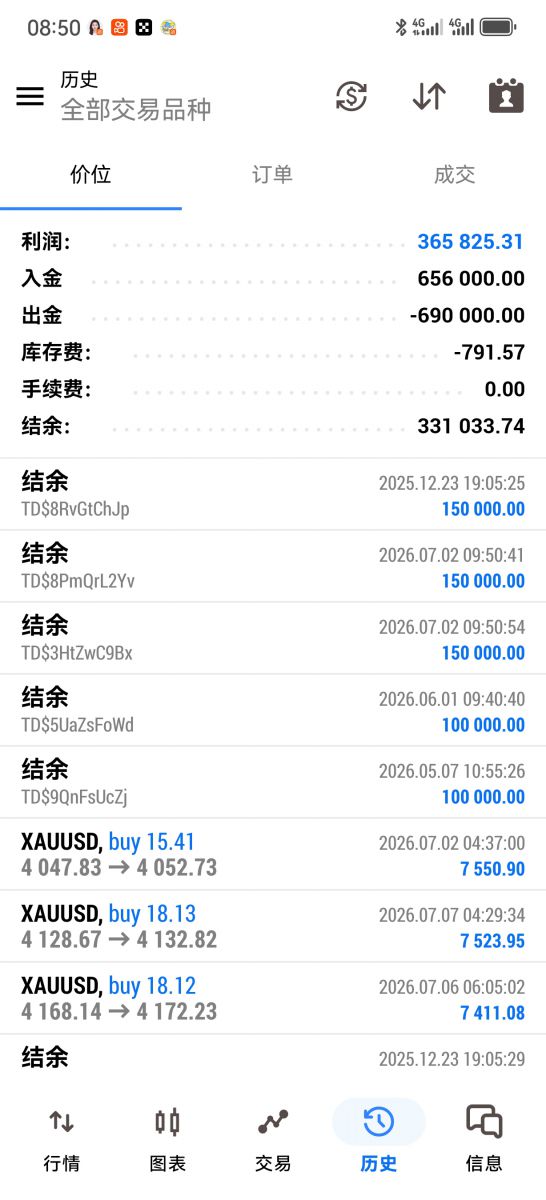
Task: Go to the 行情 quotes tab
Action: click(62, 1139)
